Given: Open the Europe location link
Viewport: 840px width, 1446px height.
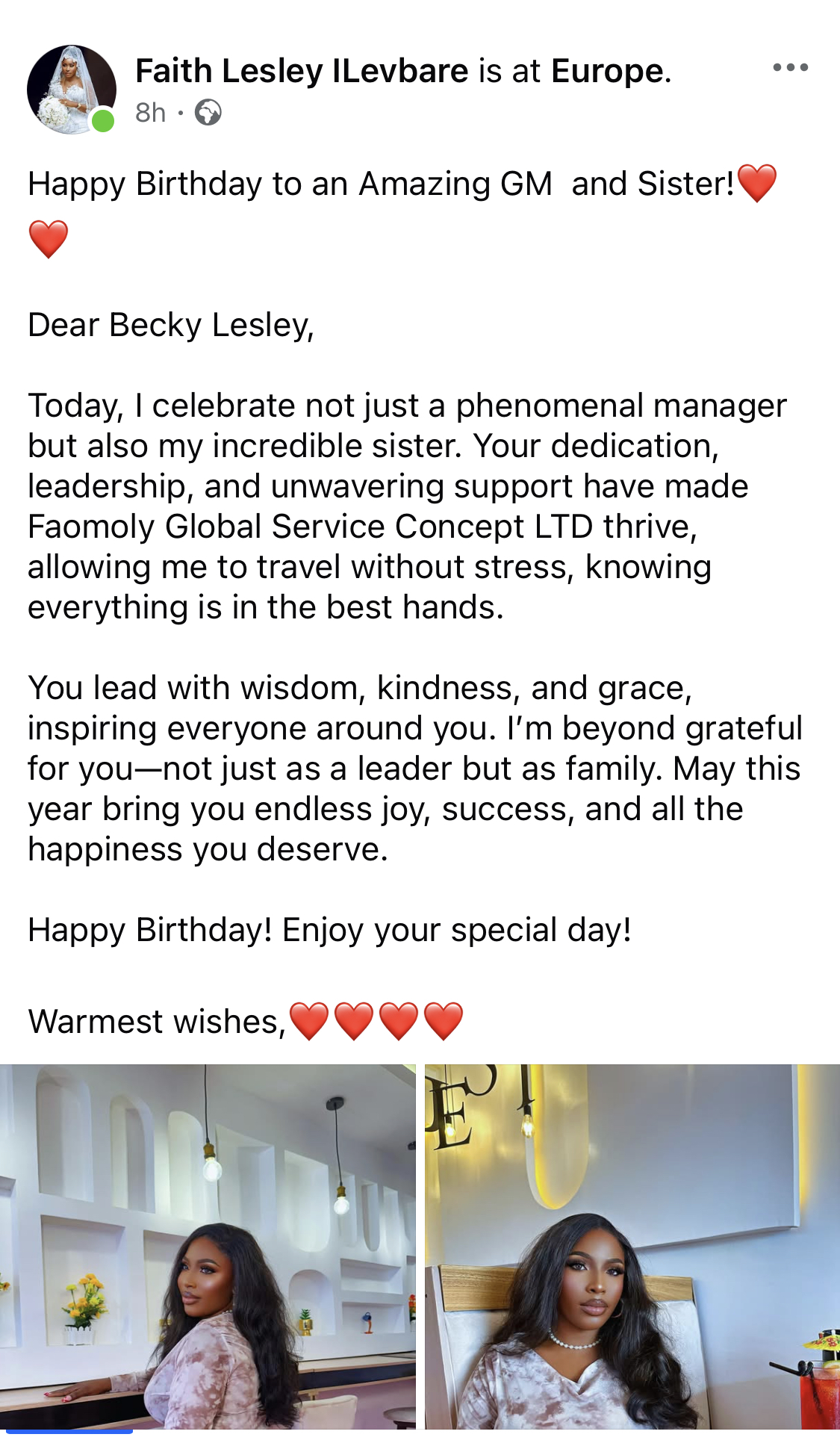Looking at the screenshot, I should 606,72.
